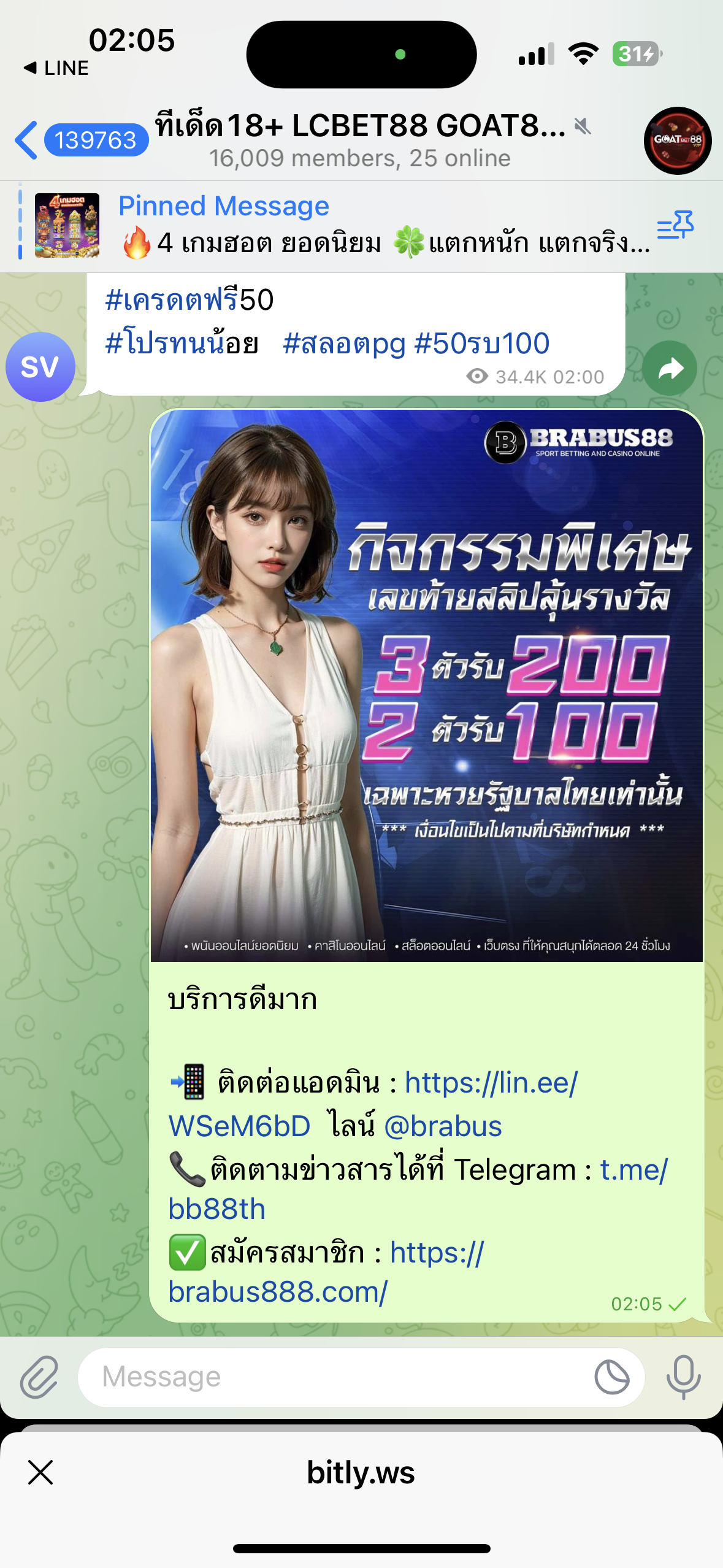Open the sticker panel icon
The height and width of the screenshot is (1568, 723).
point(612,1377)
